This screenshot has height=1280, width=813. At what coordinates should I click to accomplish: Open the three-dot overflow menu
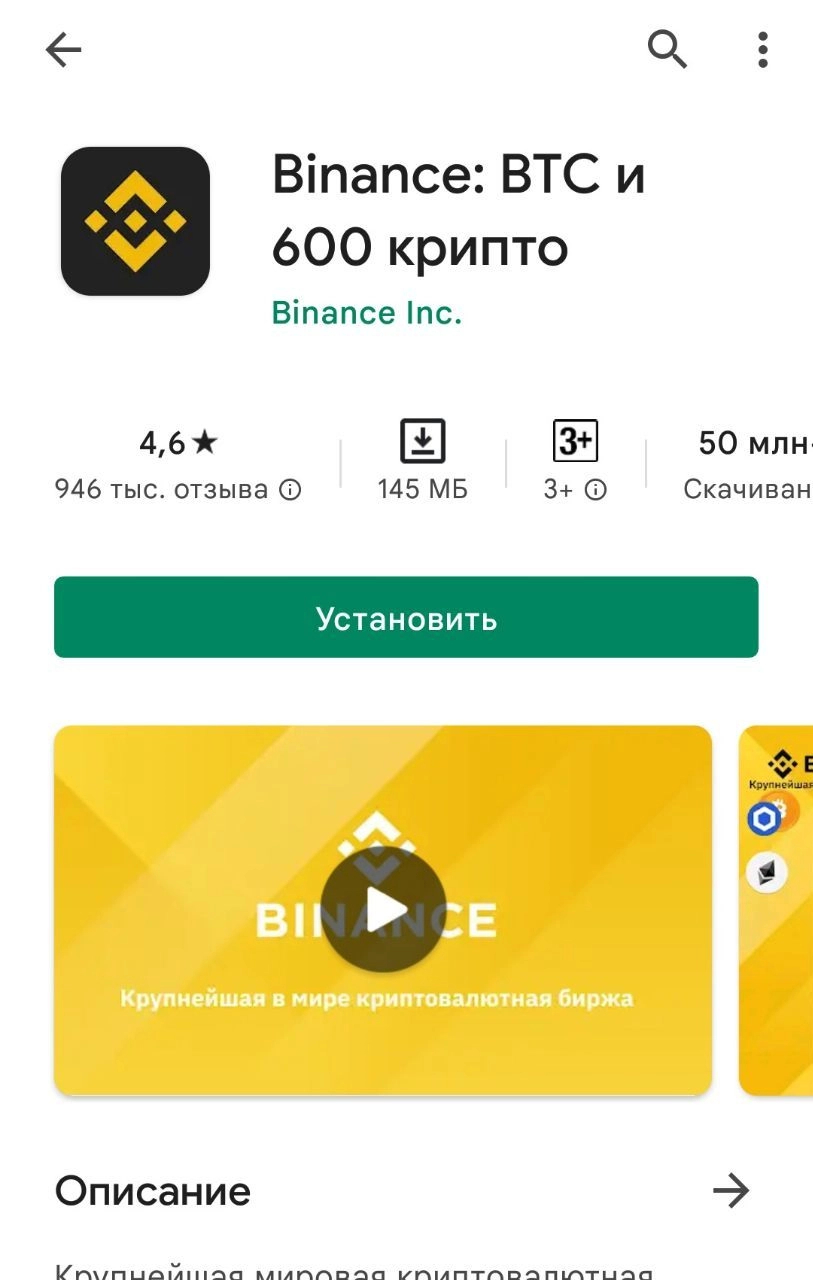[763, 49]
